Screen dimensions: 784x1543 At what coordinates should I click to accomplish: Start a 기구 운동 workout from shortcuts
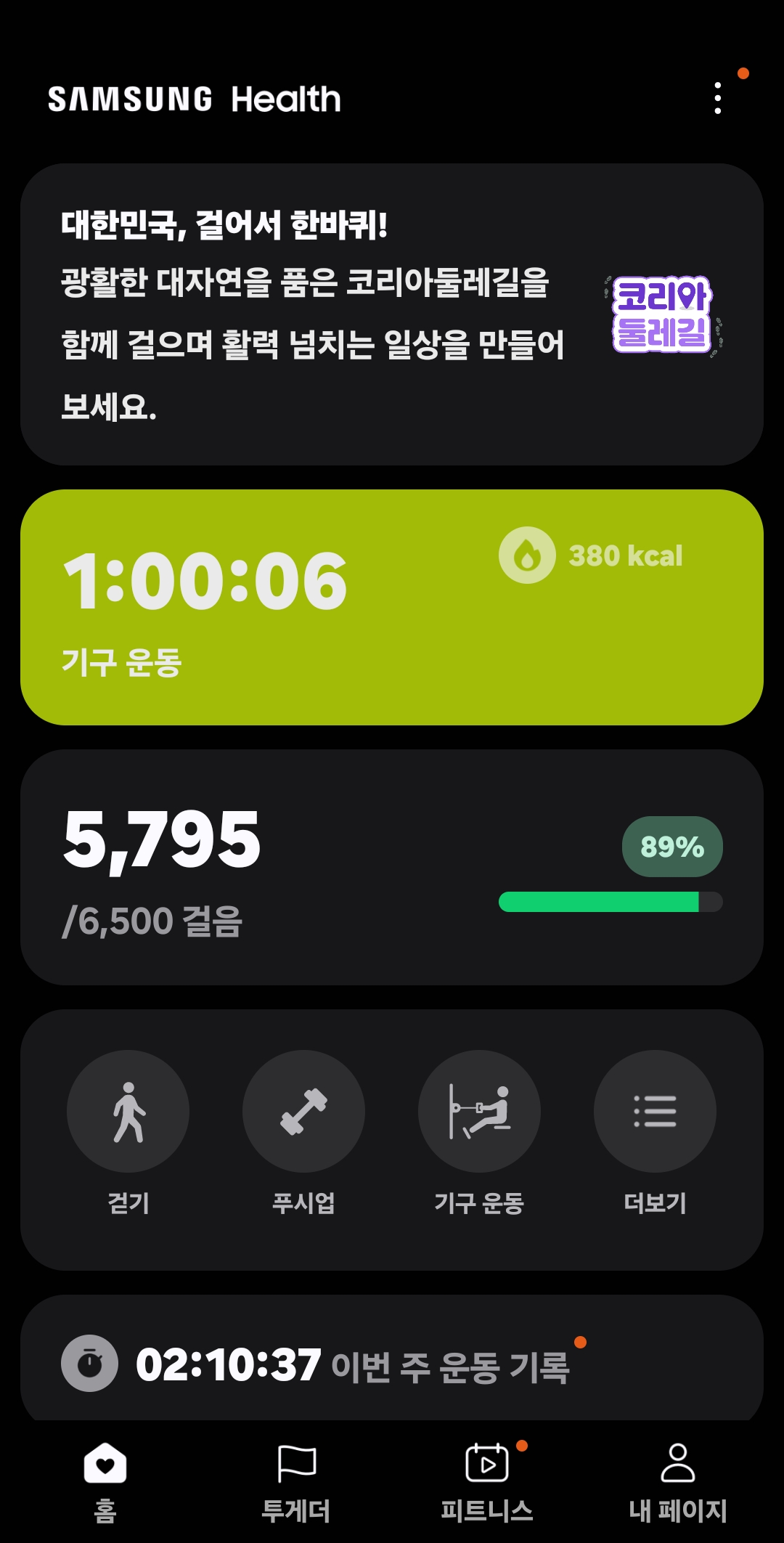click(x=479, y=1111)
